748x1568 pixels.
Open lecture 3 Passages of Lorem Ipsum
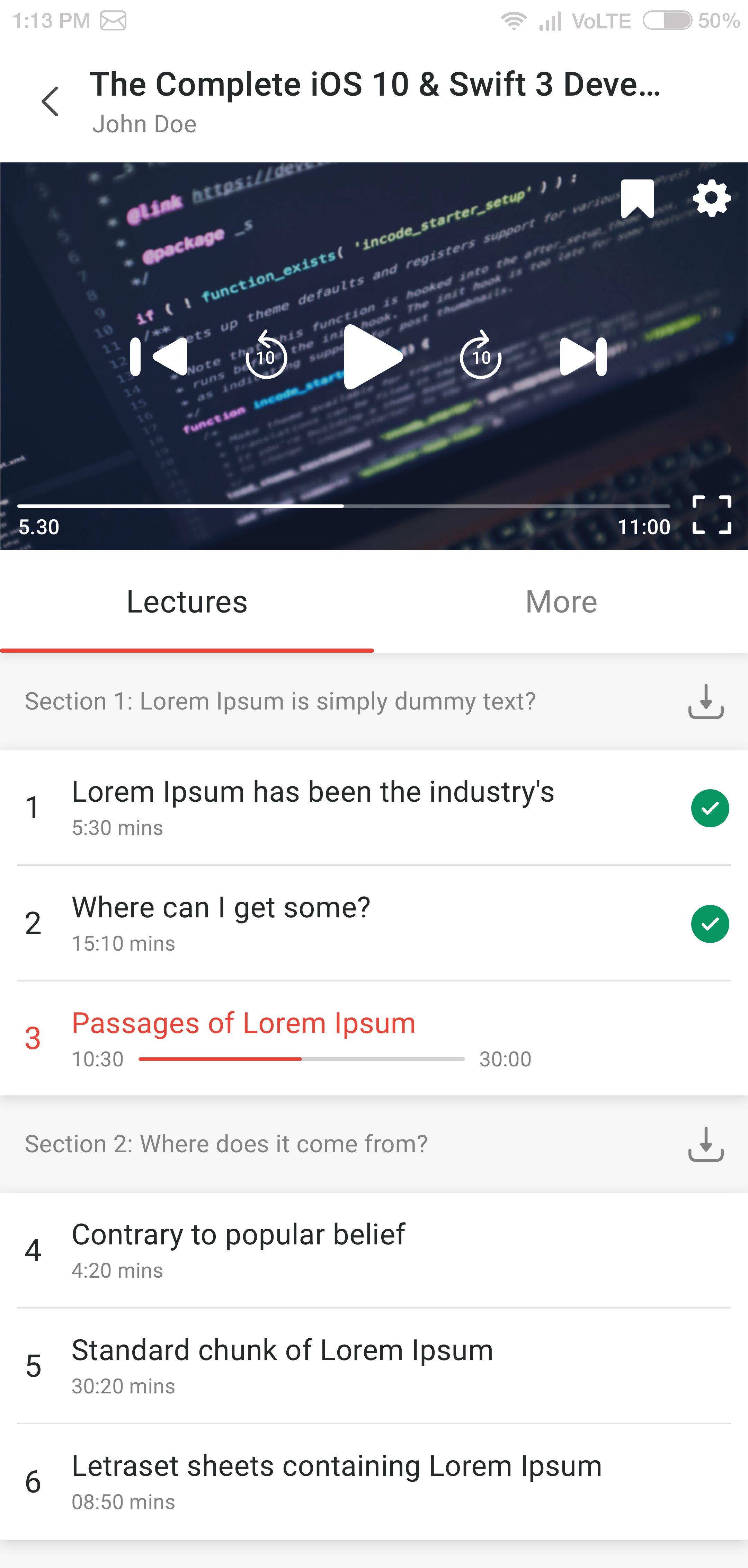[x=374, y=1038]
